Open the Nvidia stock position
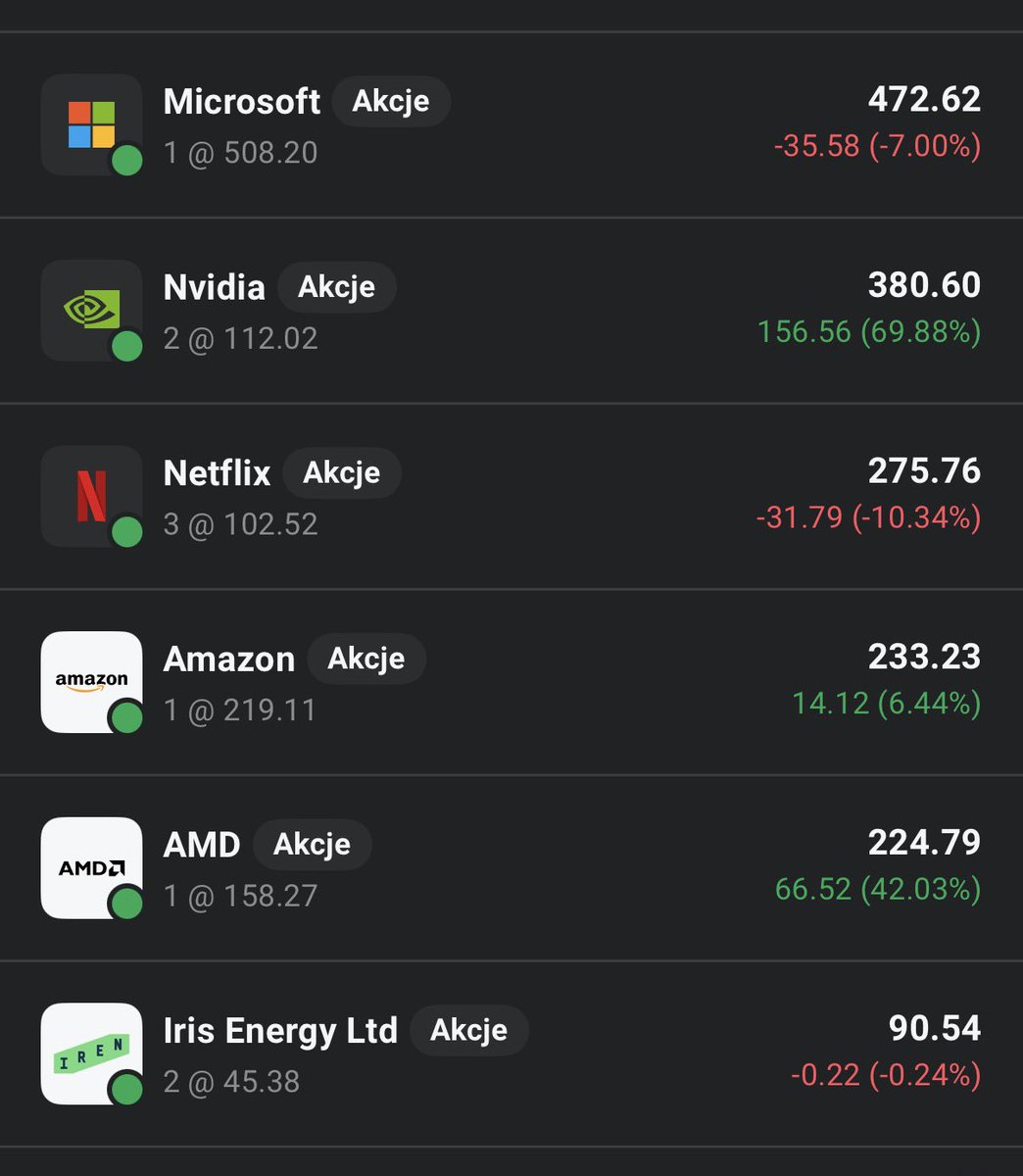Image resolution: width=1023 pixels, height=1176 pixels. point(214,287)
